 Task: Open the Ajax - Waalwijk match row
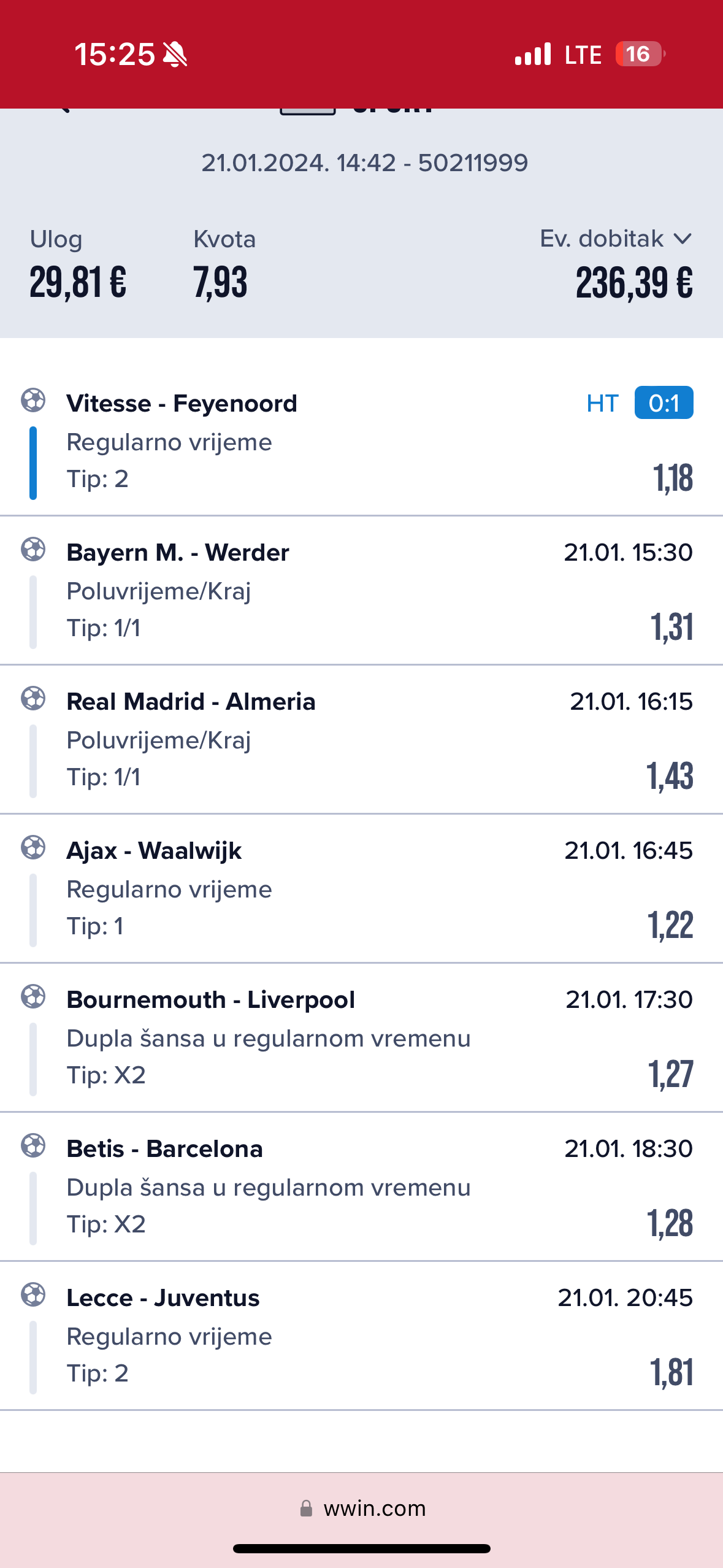pyautogui.click(x=361, y=889)
